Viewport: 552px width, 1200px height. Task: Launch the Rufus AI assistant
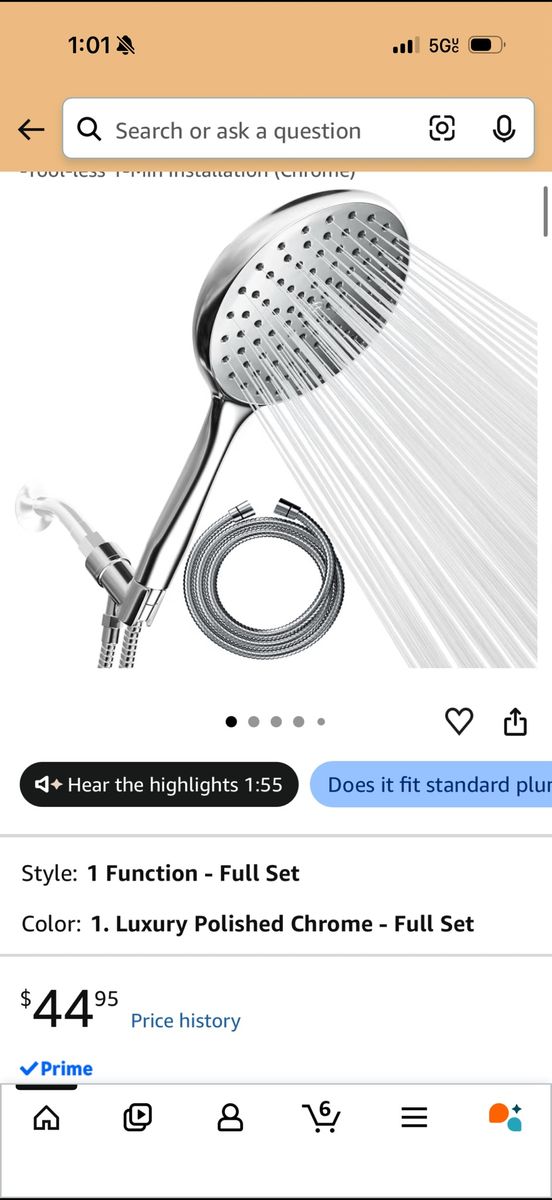pyautogui.click(x=505, y=1117)
